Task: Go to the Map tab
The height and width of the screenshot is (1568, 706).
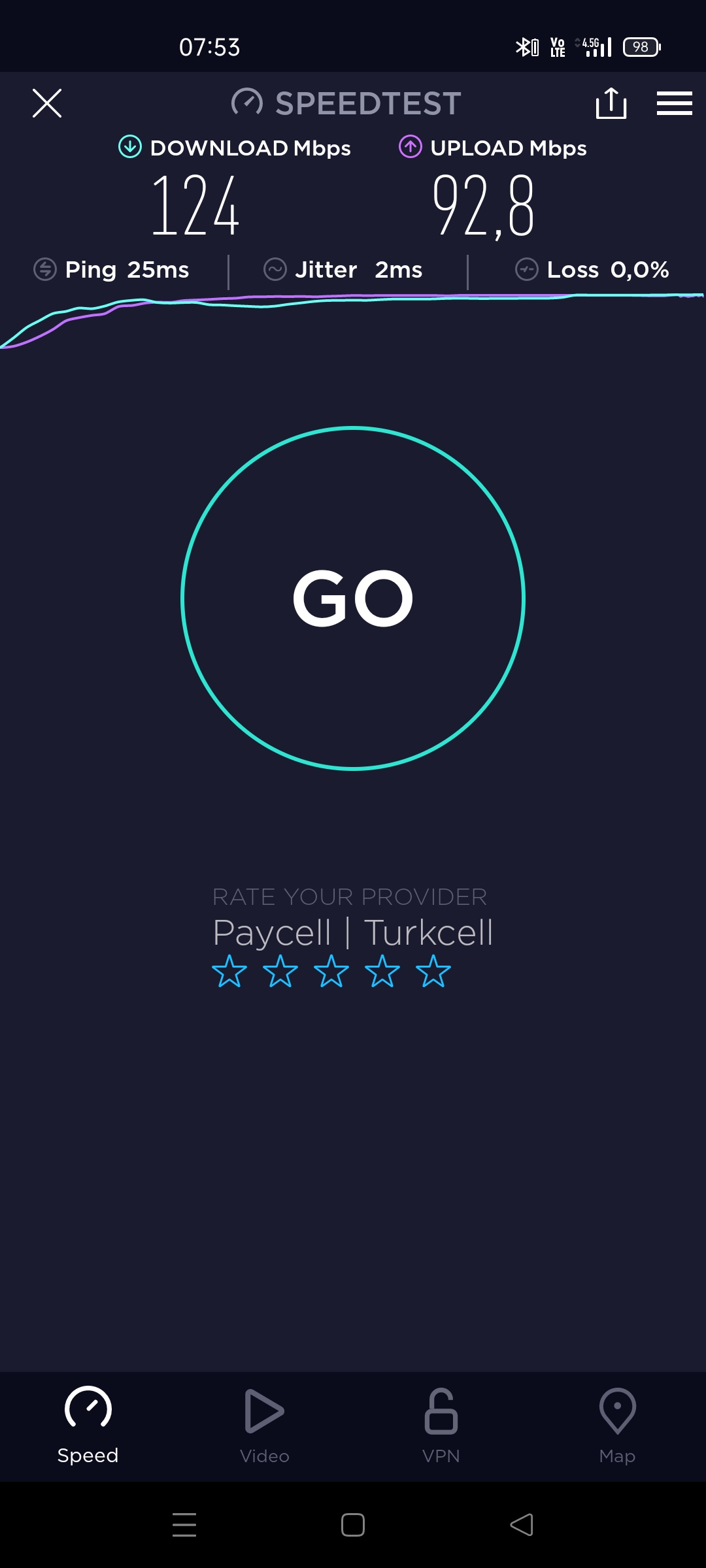Action: click(x=618, y=1426)
